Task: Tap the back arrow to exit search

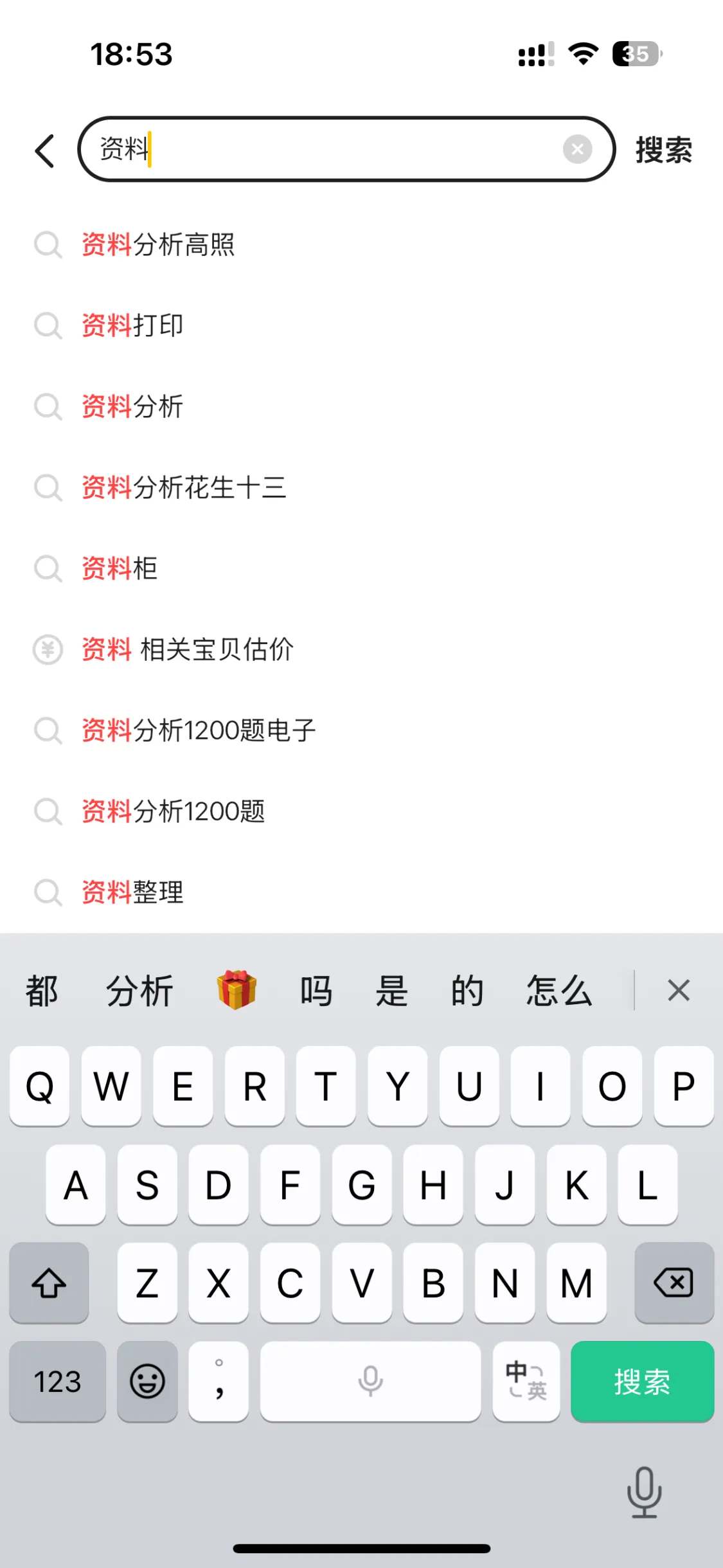Action: point(44,150)
